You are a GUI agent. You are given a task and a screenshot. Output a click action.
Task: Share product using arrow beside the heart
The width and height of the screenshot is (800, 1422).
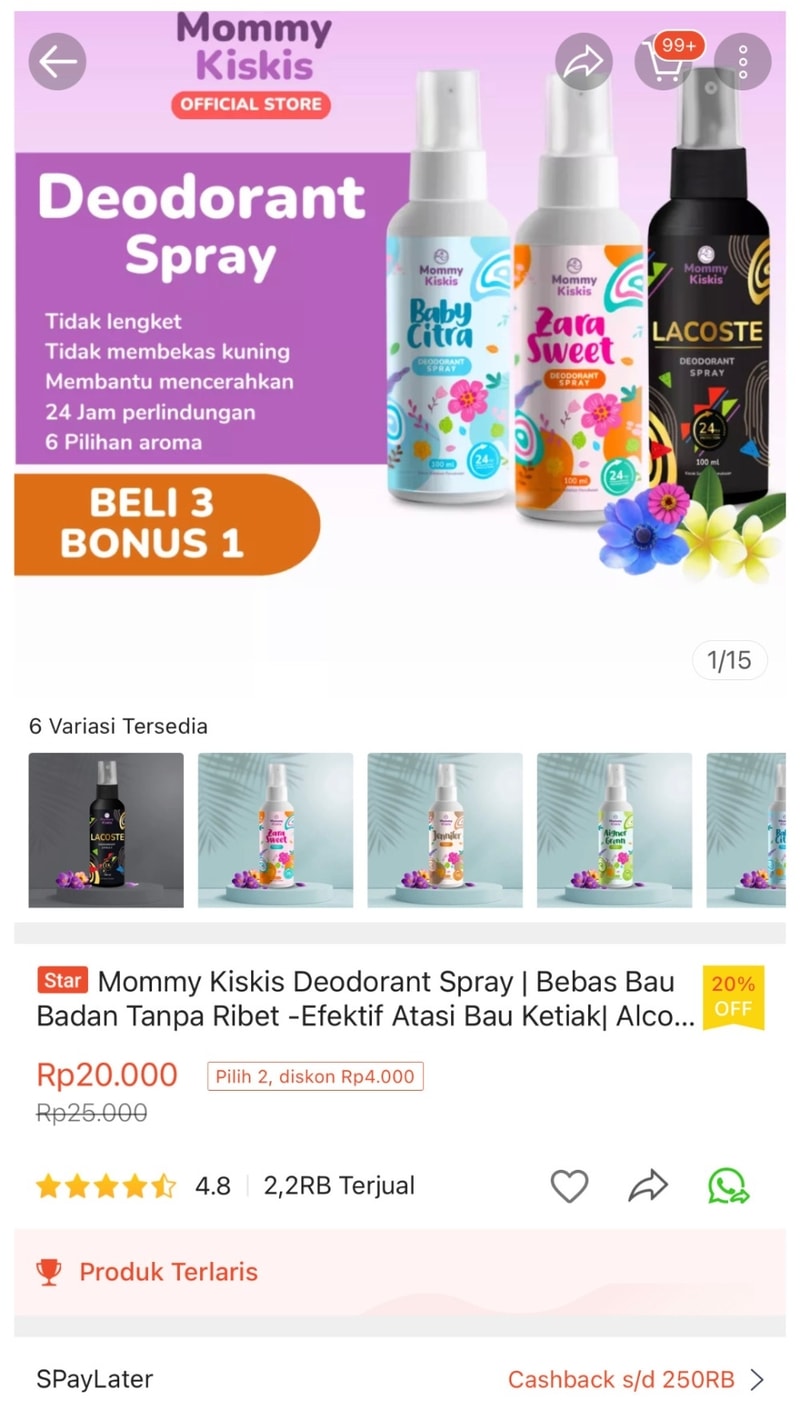(648, 1186)
